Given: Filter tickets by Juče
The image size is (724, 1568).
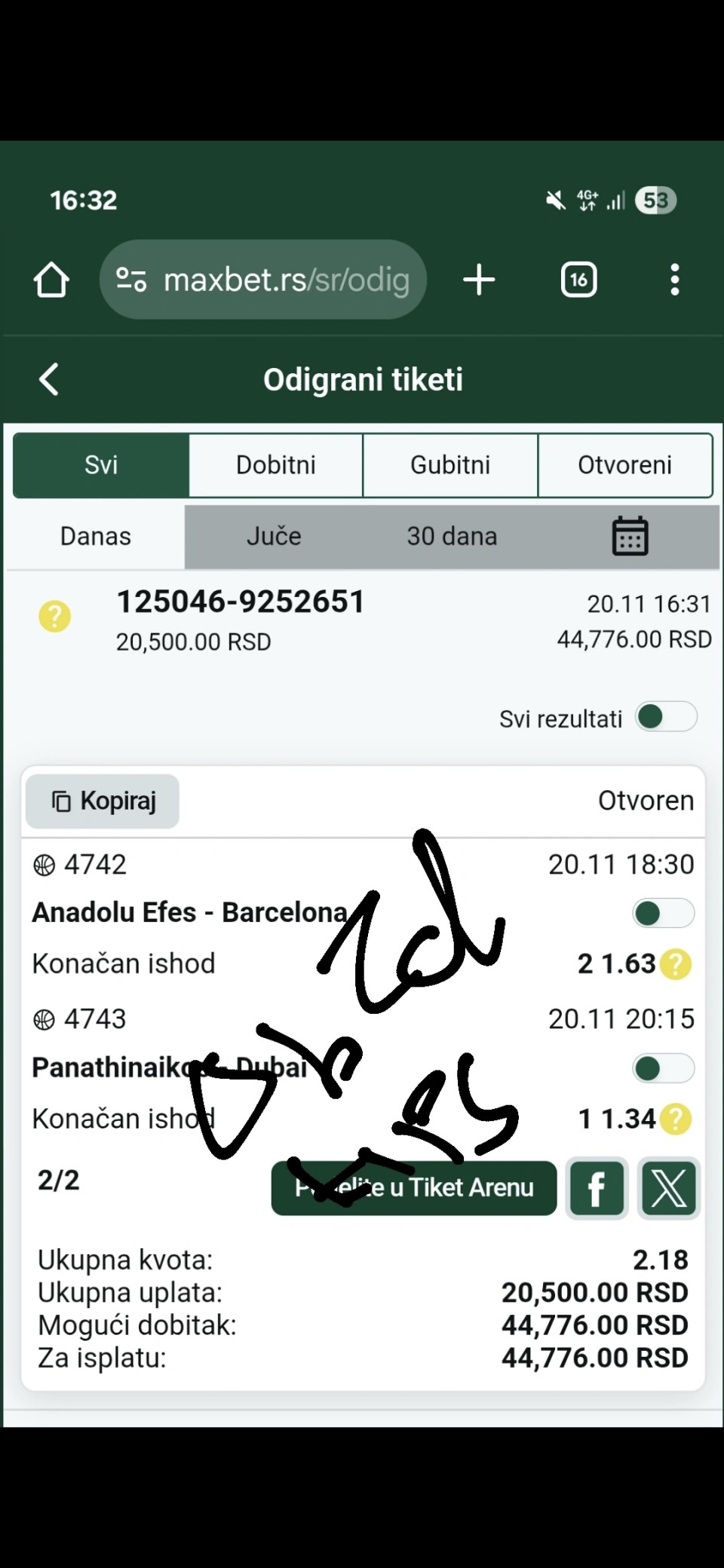Looking at the screenshot, I should tap(274, 537).
